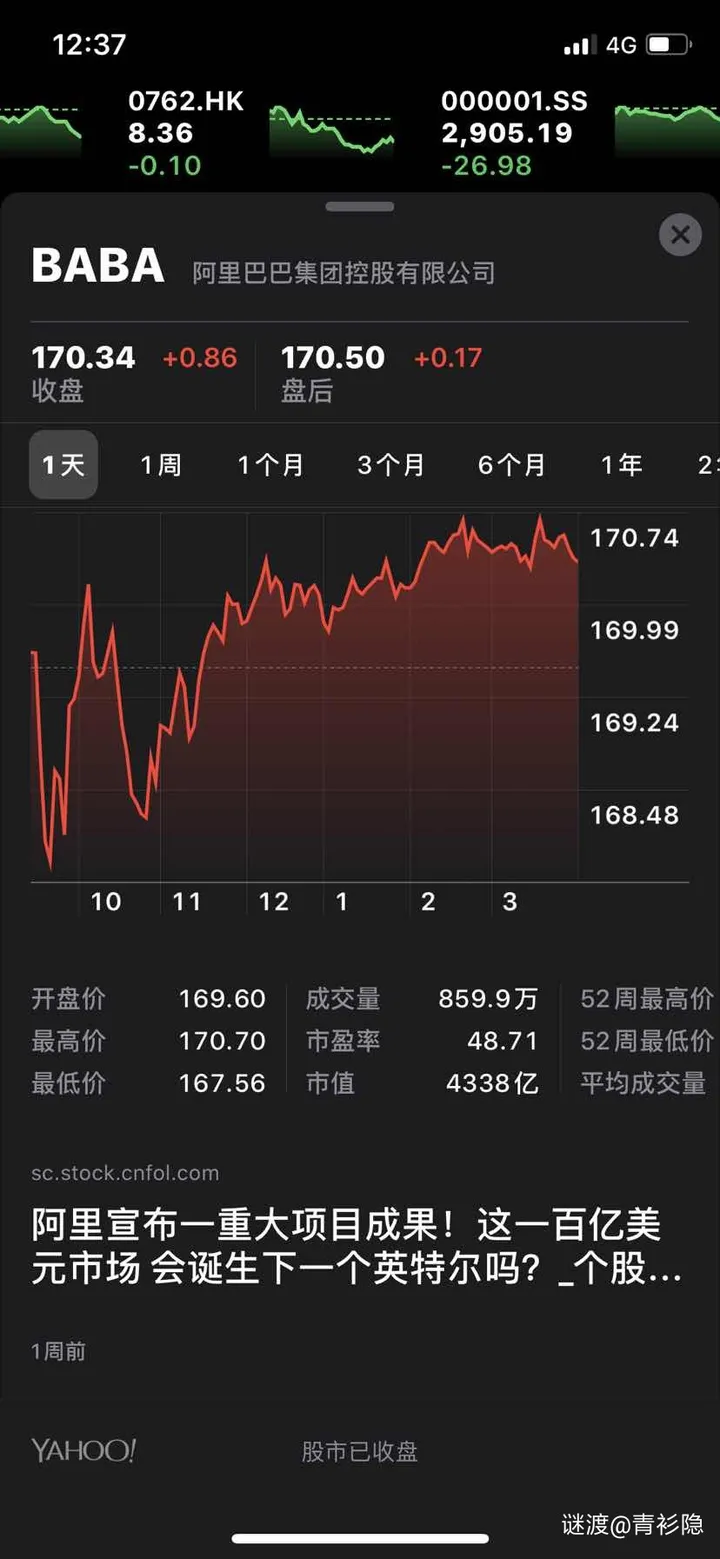The image size is (720, 1559).
Task: Switch to the 6个月 six-month chart view
Action: click(512, 465)
